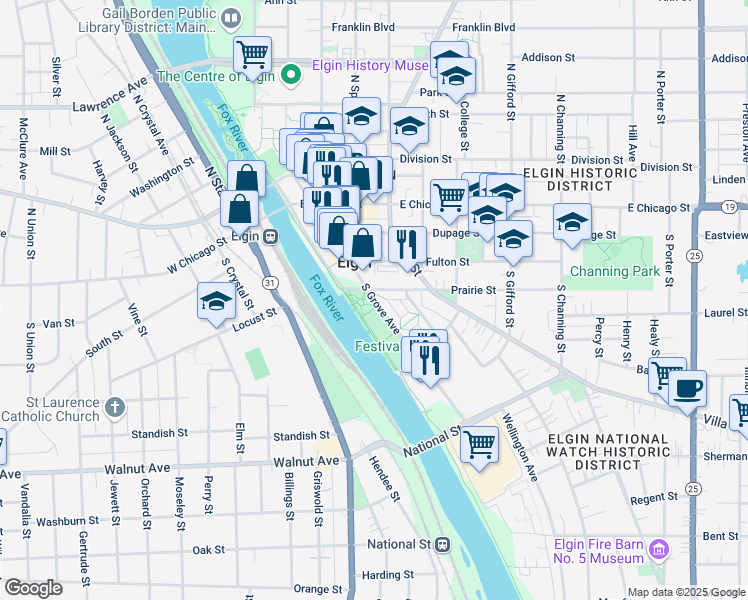Open St Laurence Catholic Church place marker
The image size is (748, 600).
point(115,407)
